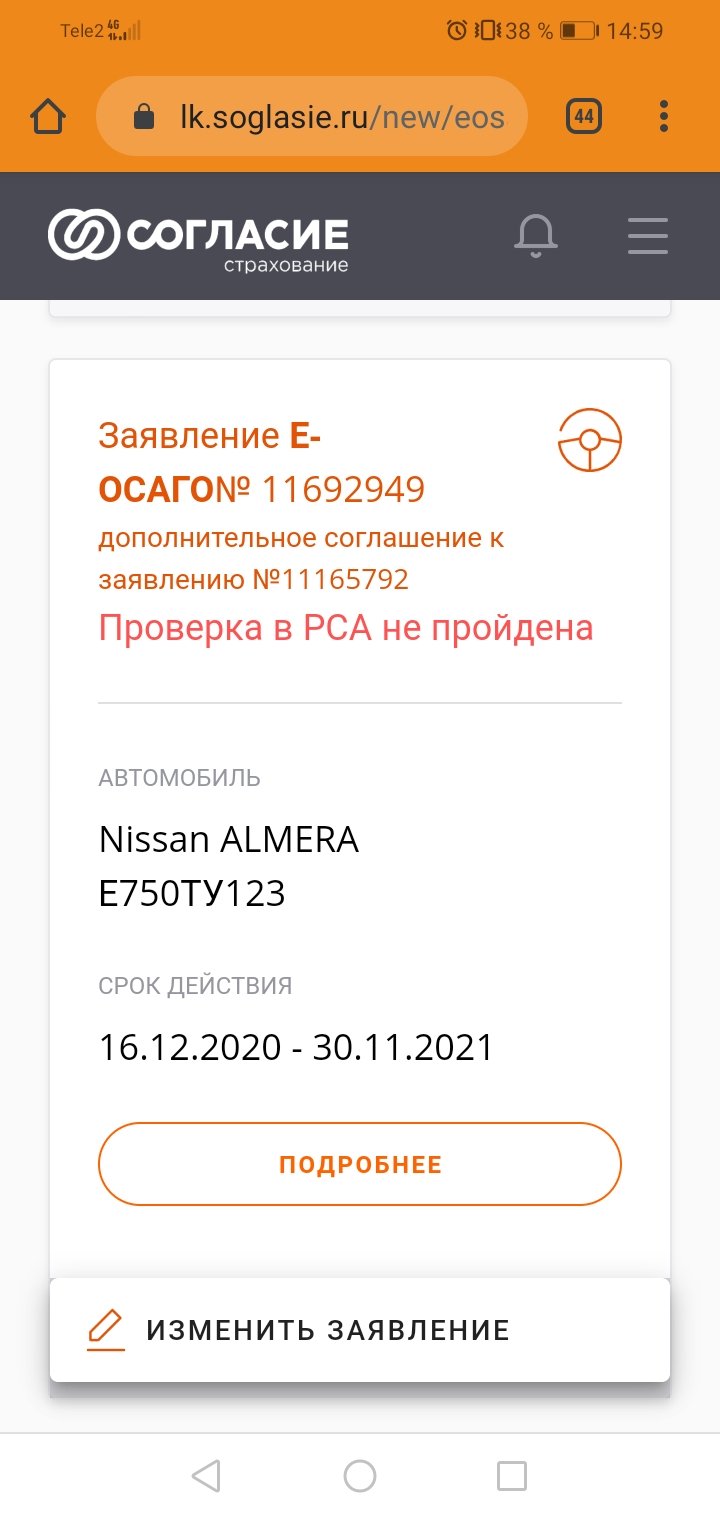Tap the Согласие logo in the header
Image resolution: width=720 pixels, height=1520 pixels.
click(x=198, y=237)
